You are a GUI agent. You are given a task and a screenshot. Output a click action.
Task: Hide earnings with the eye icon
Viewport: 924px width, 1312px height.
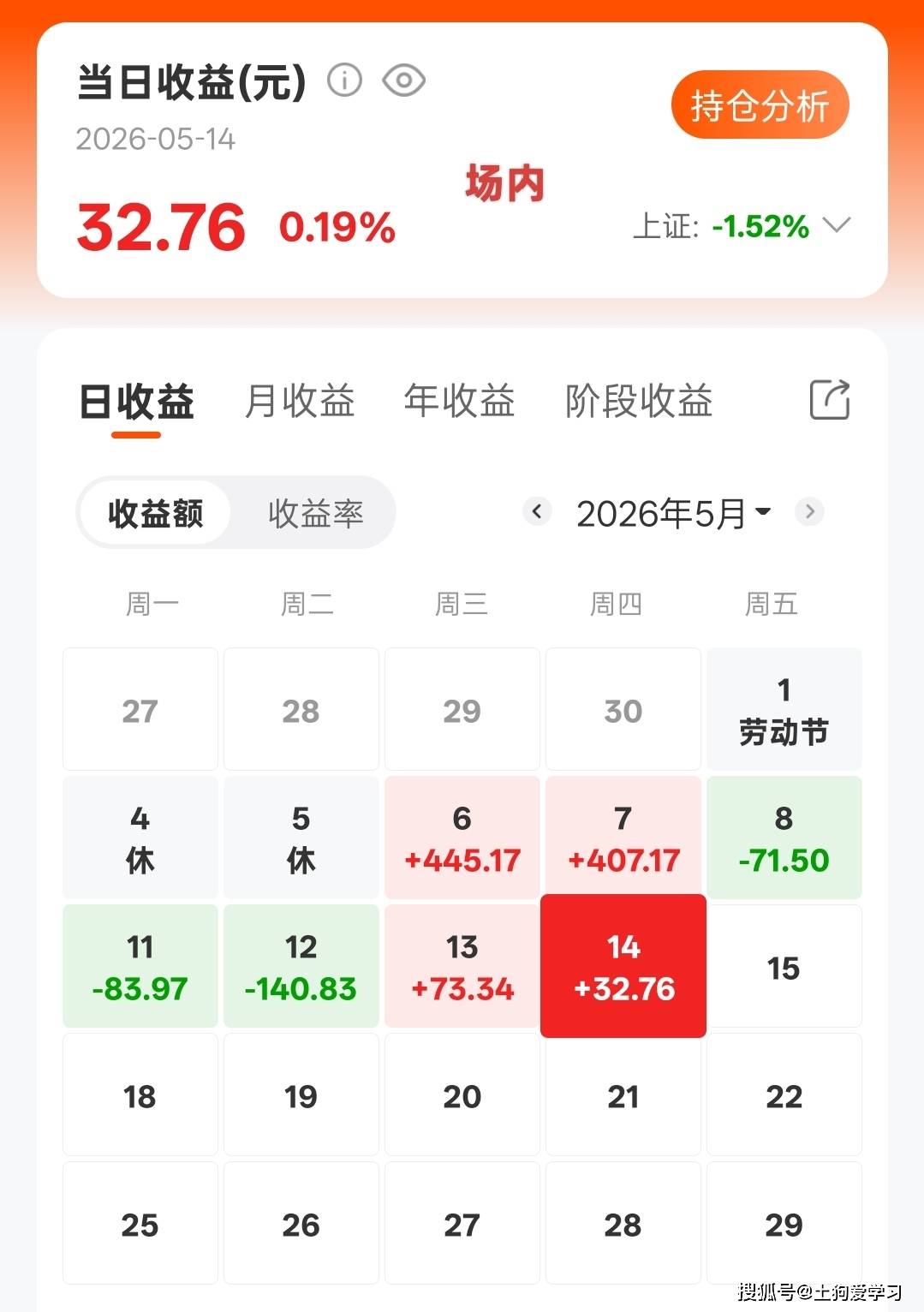coord(404,81)
